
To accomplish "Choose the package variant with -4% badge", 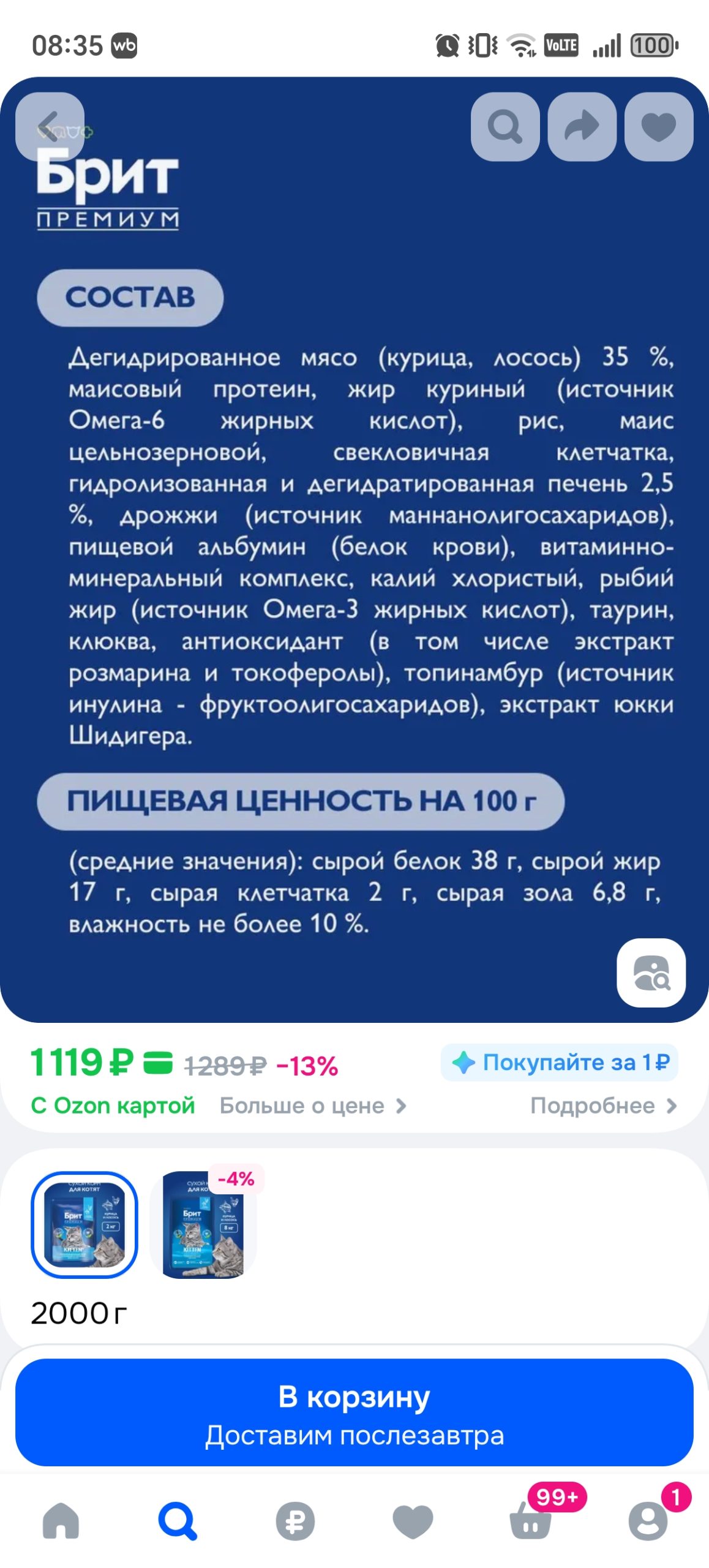I will coord(203,1225).
